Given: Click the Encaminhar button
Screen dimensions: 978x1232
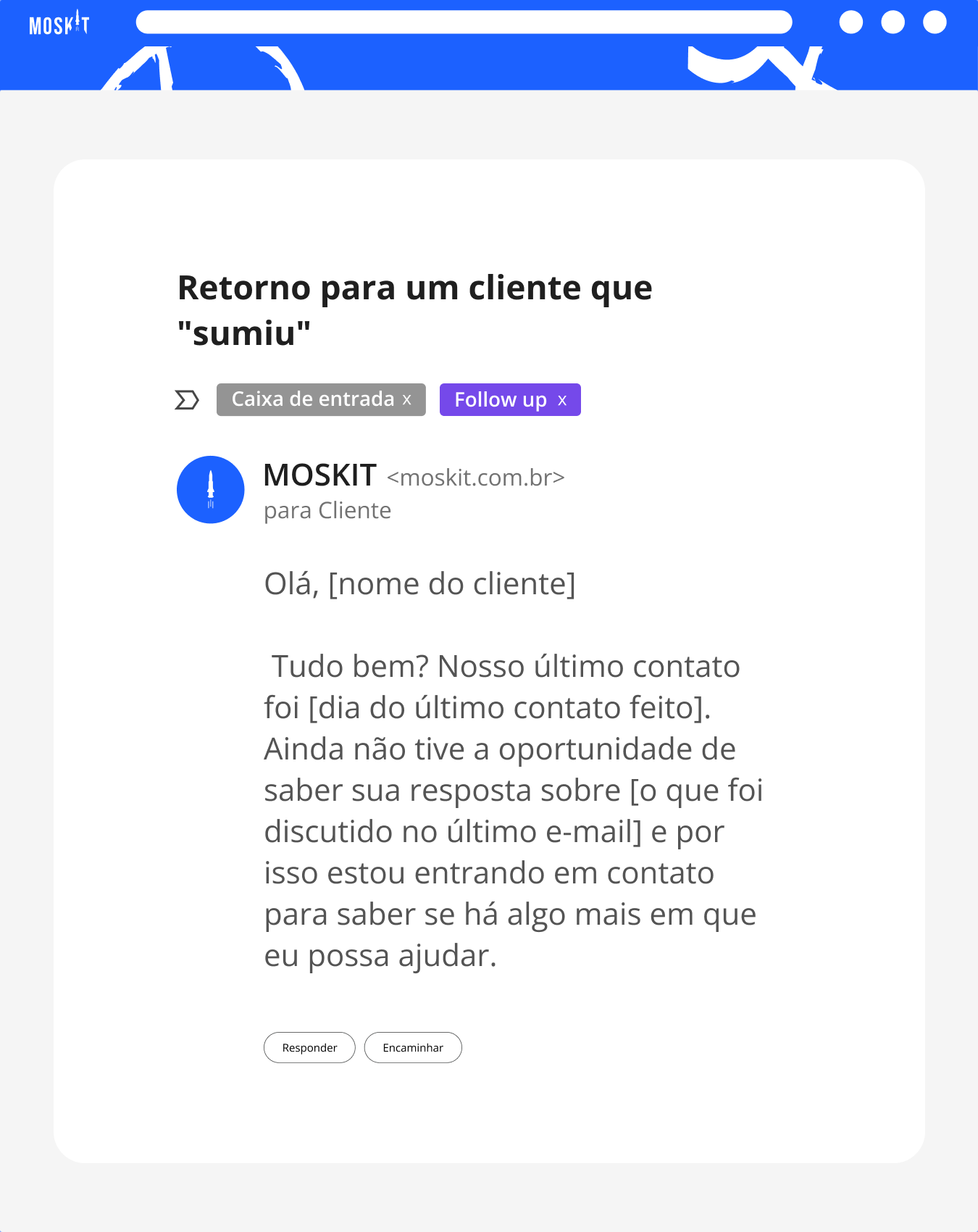Looking at the screenshot, I should click(413, 1048).
